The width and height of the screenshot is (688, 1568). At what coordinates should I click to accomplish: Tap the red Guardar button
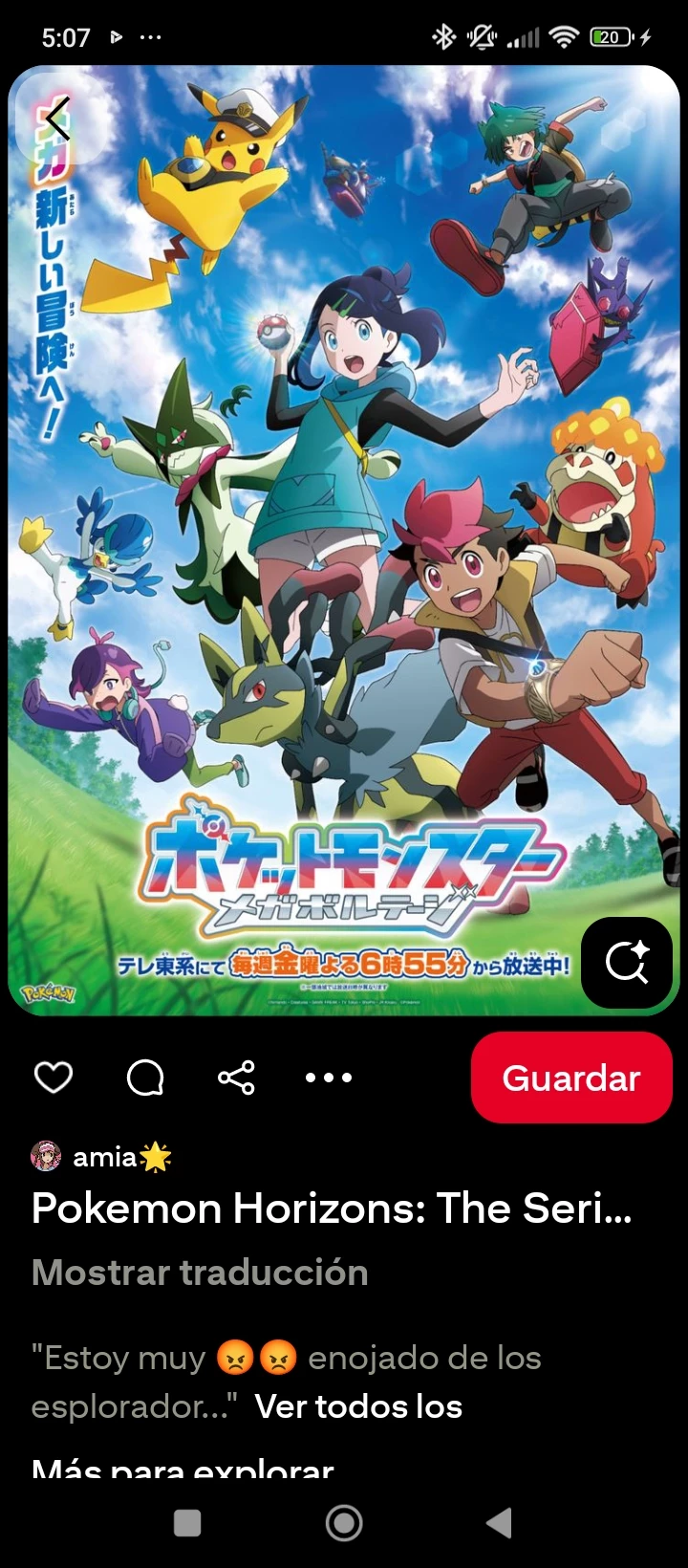(x=571, y=1078)
